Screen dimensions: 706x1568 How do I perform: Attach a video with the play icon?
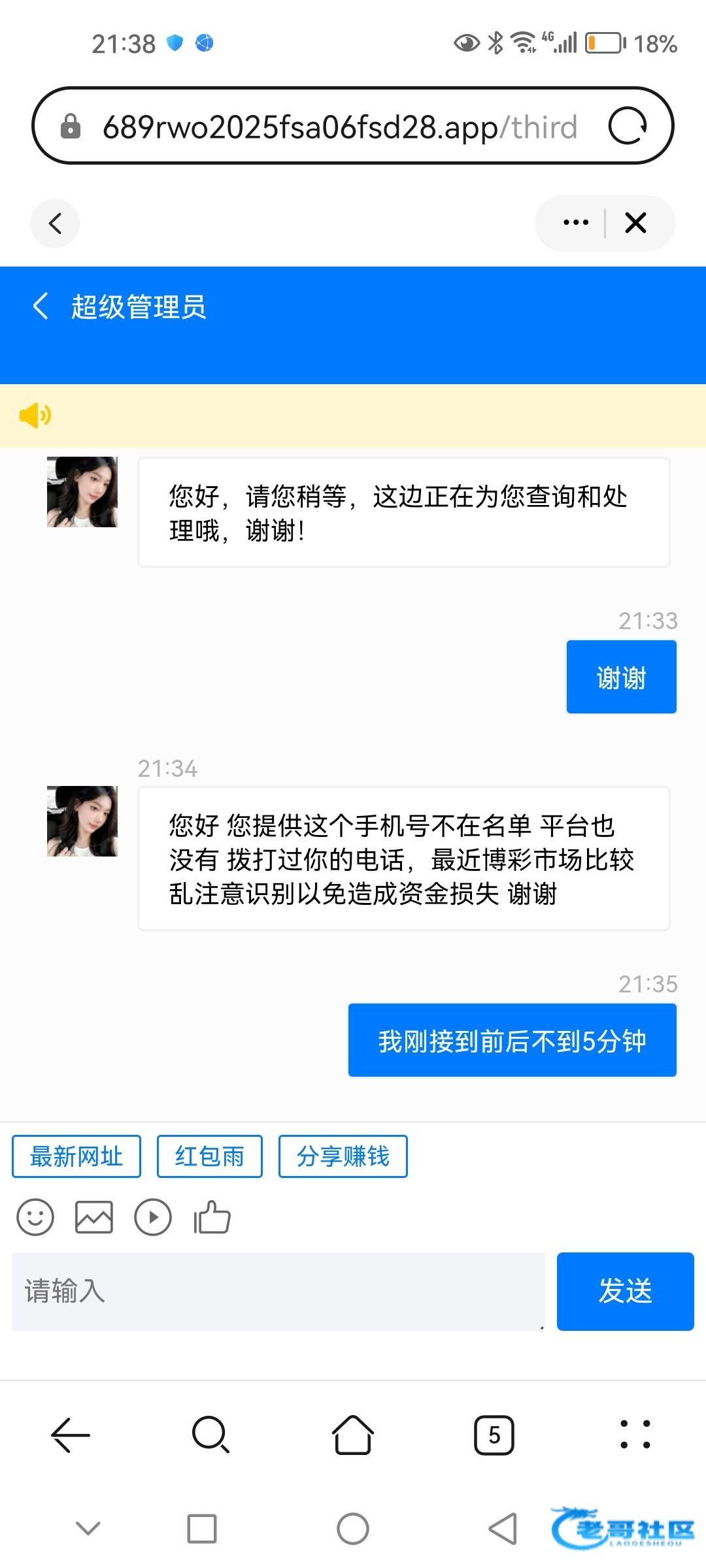153,1217
